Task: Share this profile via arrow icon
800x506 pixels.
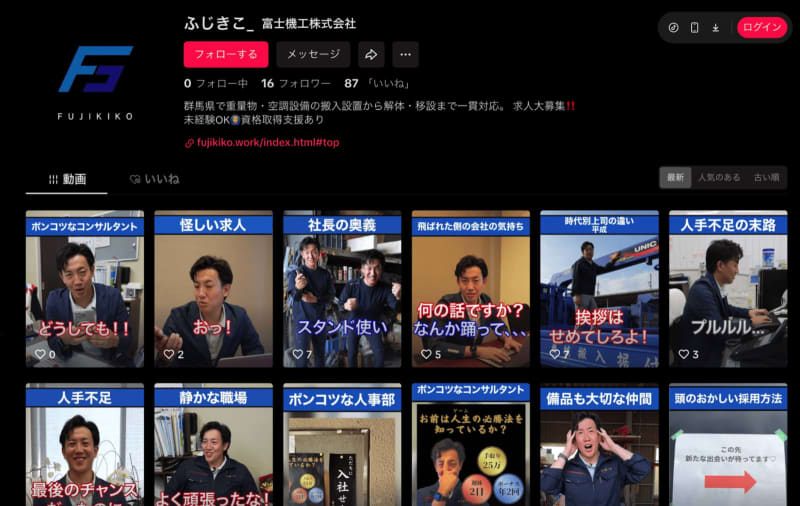Action: (371, 54)
